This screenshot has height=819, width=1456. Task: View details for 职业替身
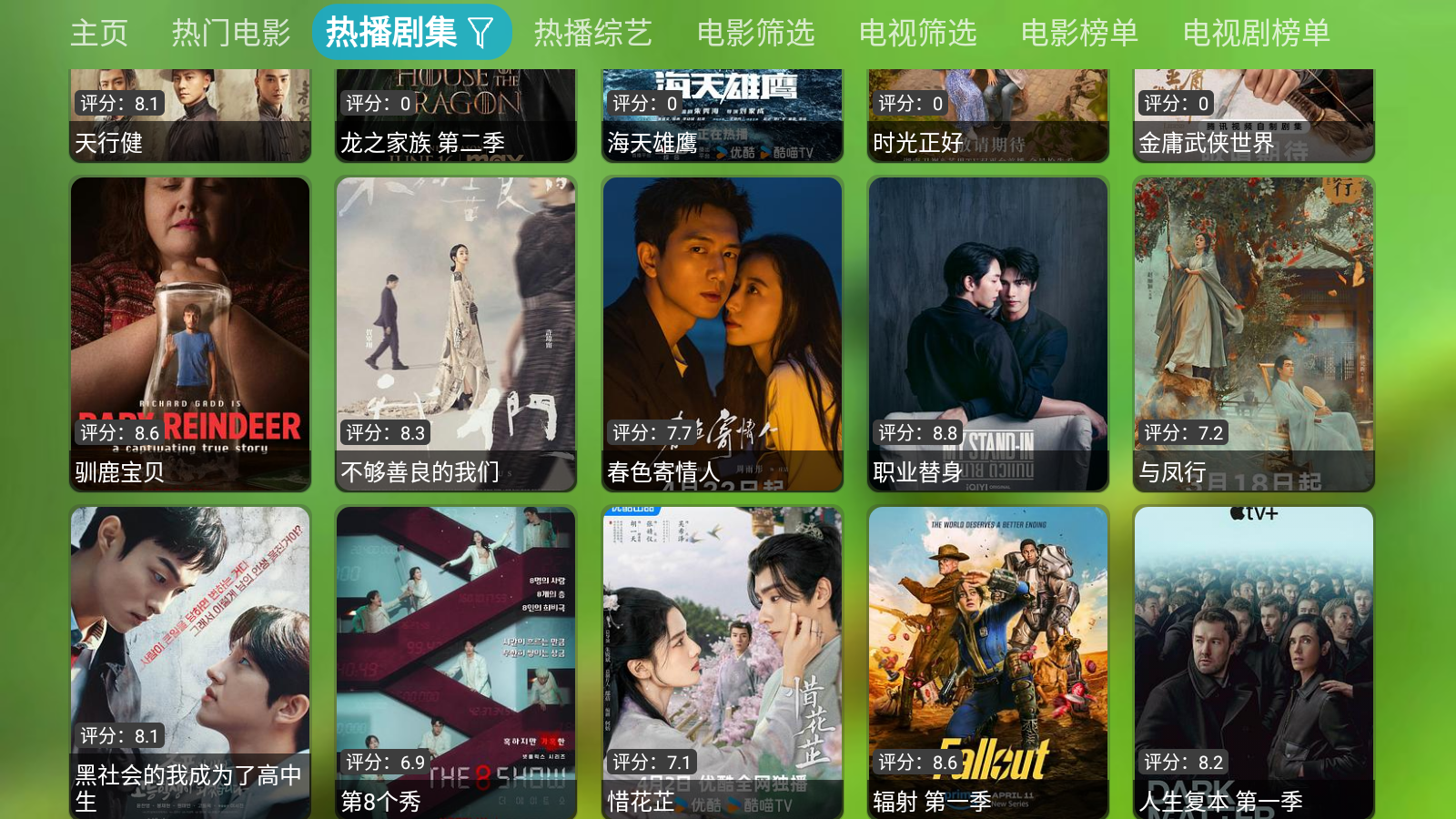click(x=988, y=334)
